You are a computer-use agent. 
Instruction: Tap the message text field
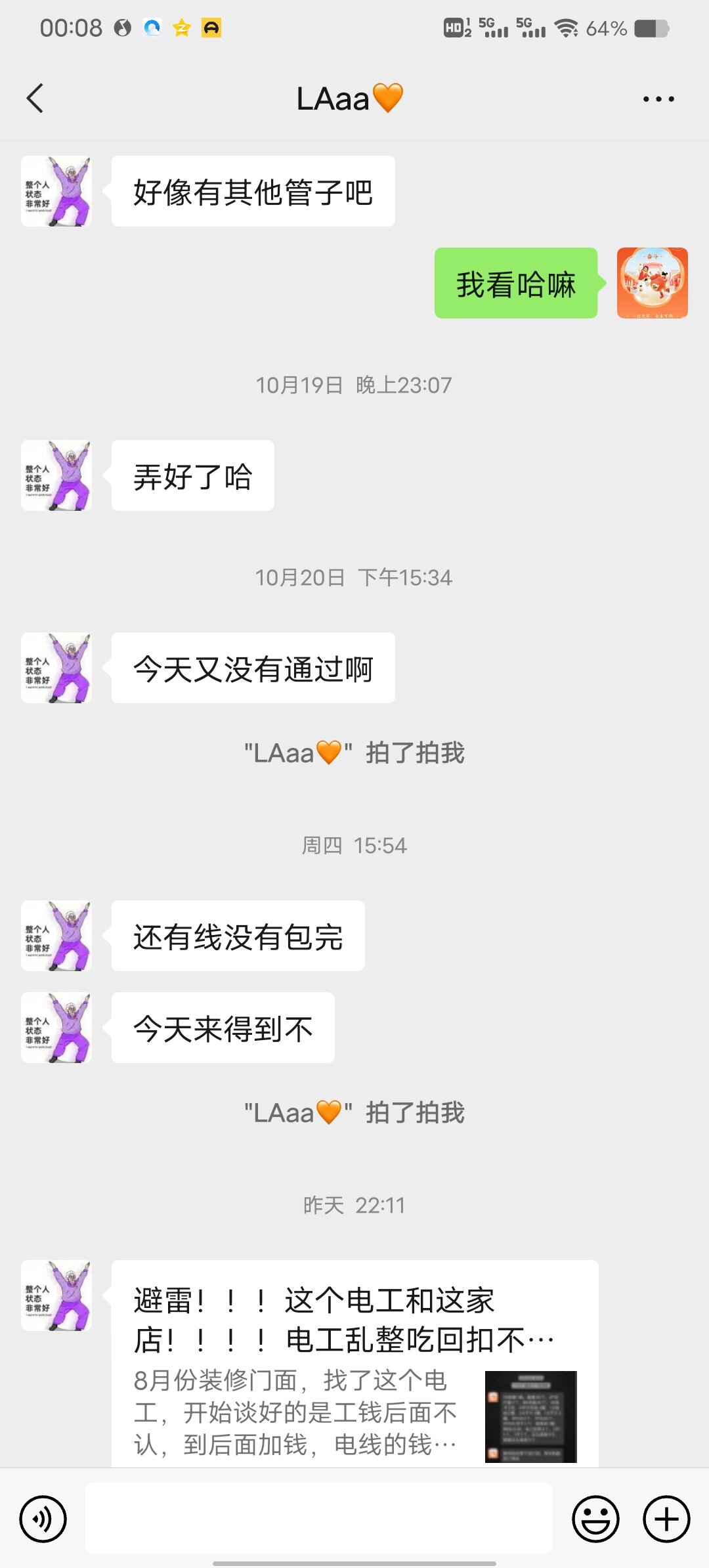tap(318, 1517)
